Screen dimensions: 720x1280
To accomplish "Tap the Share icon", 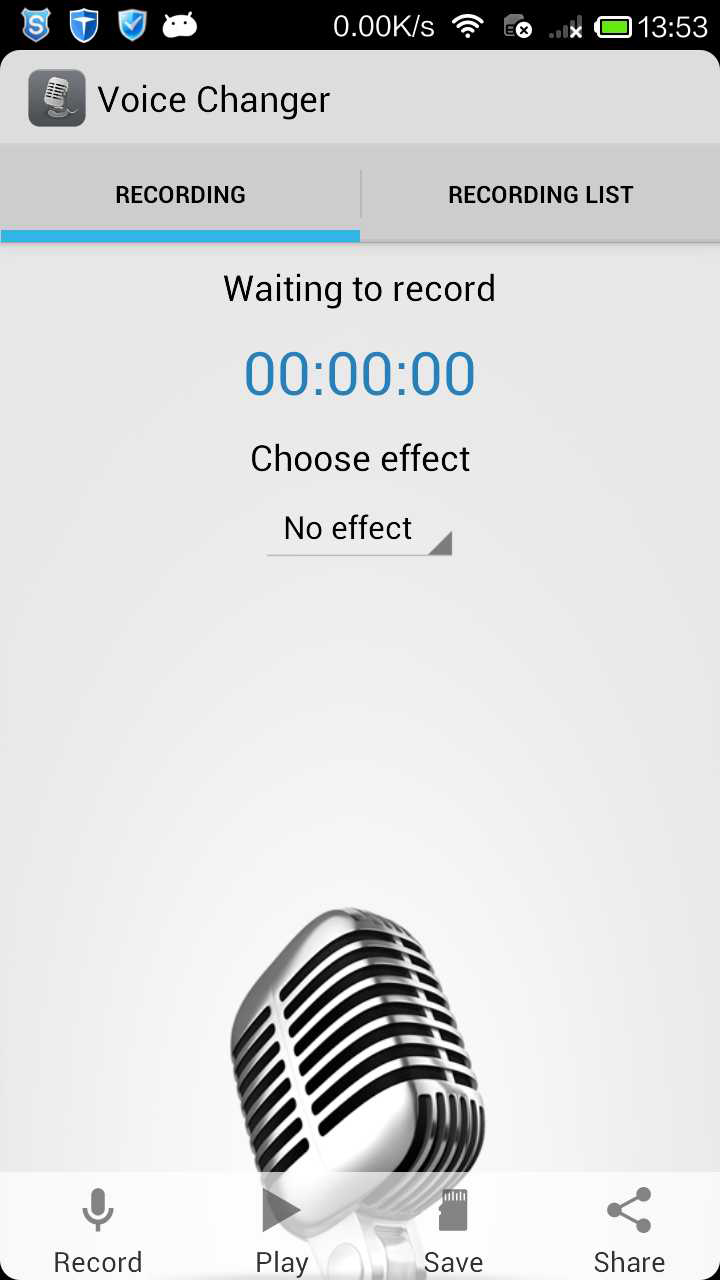I will point(628,1207).
